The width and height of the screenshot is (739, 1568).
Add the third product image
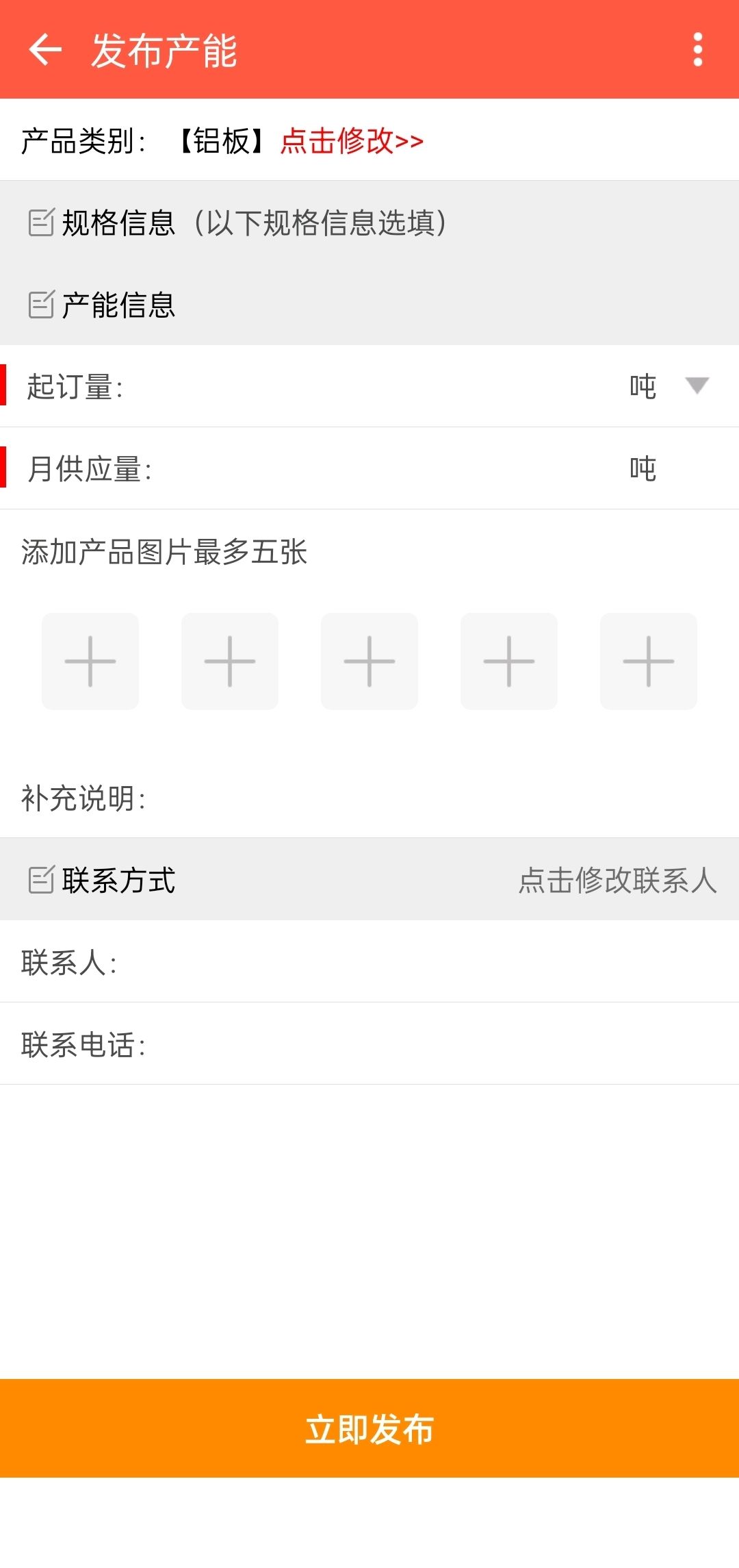click(369, 661)
